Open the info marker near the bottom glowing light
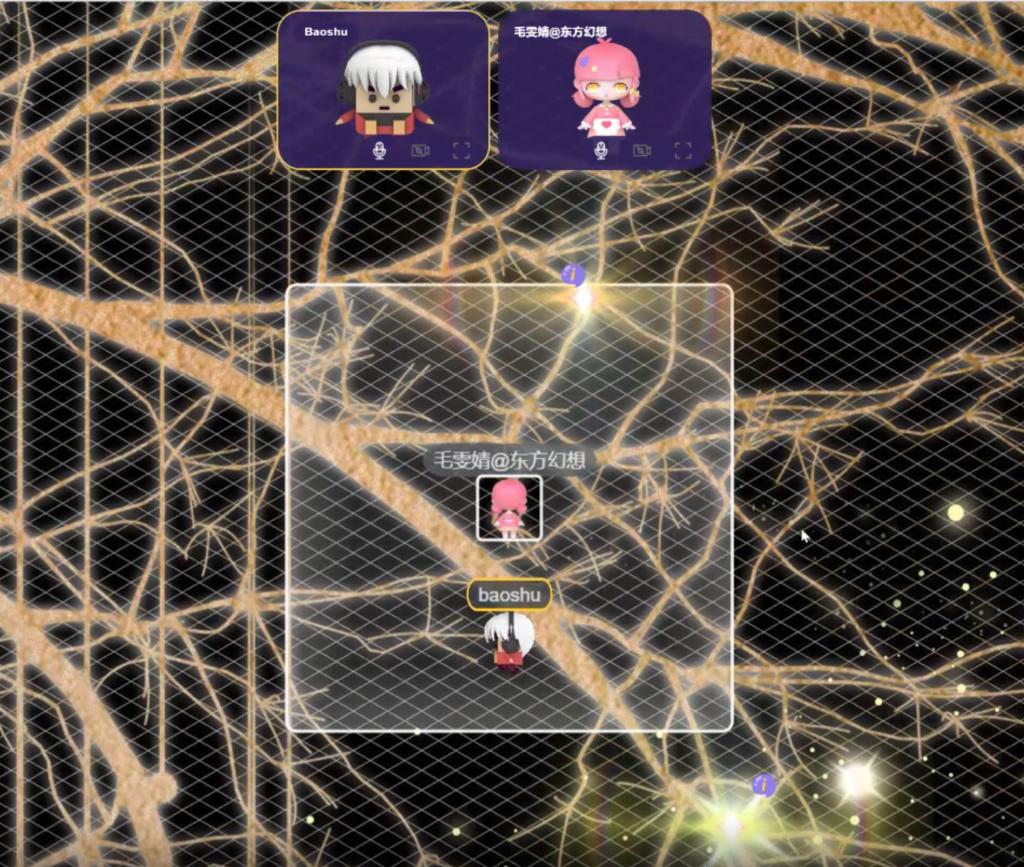 pos(765,785)
